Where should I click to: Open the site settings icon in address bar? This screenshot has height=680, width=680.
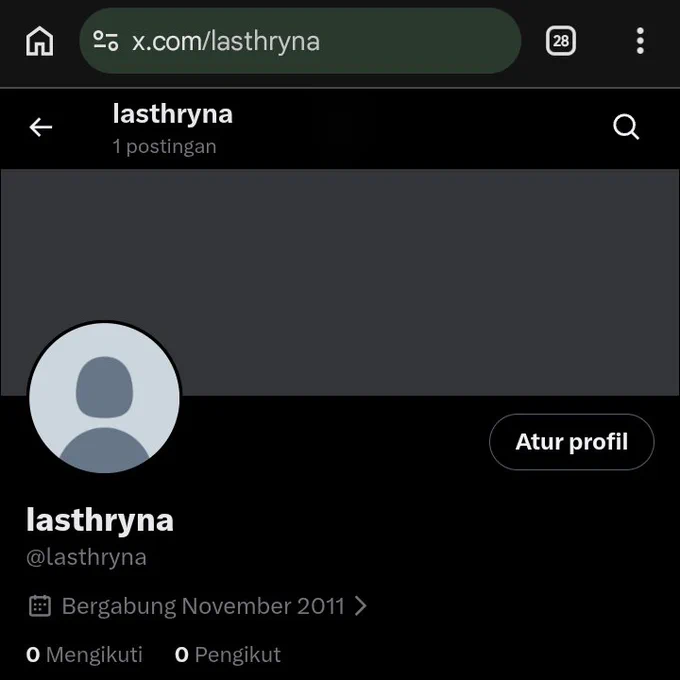pyautogui.click(x=105, y=41)
